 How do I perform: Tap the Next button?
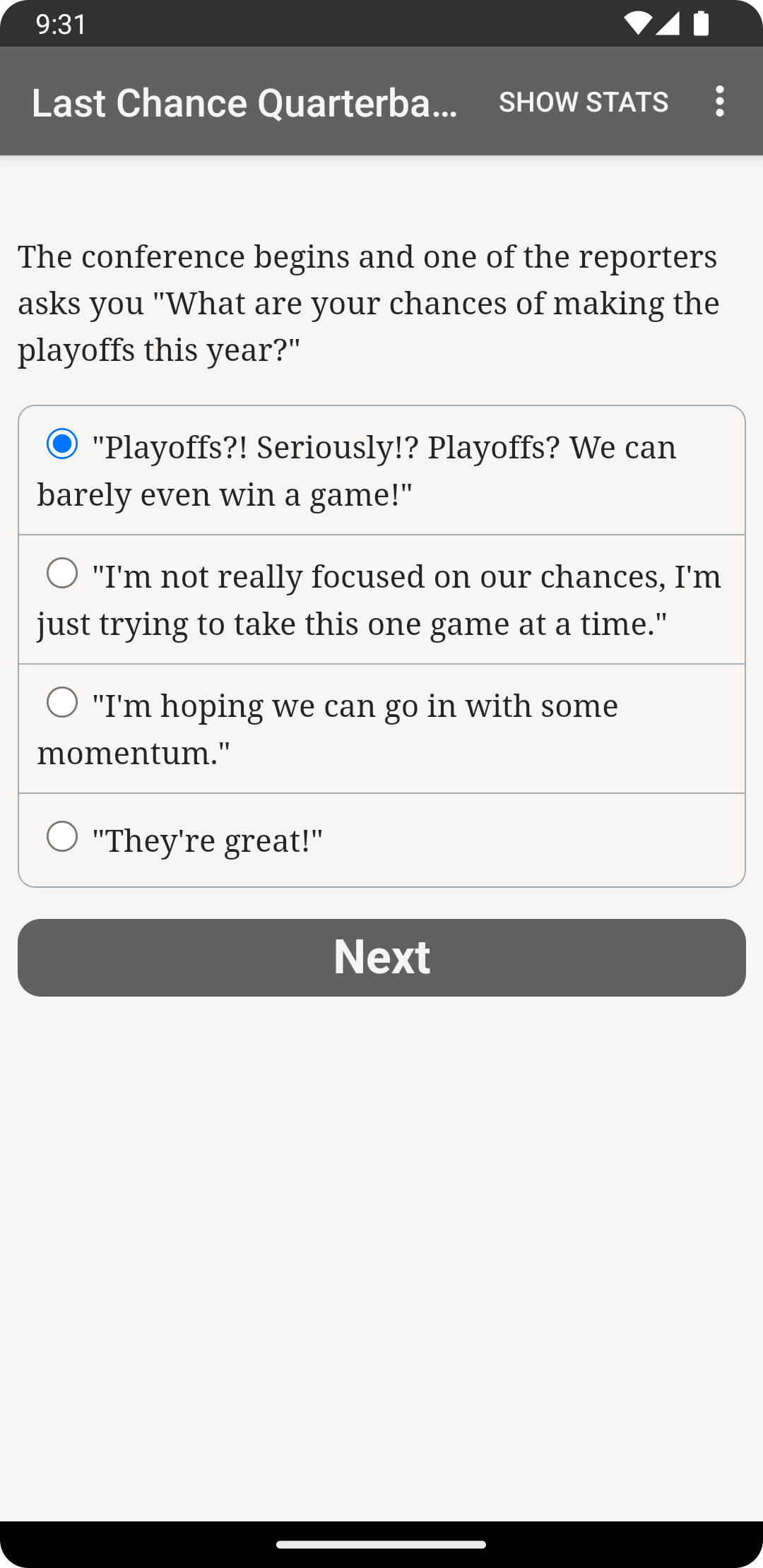381,957
